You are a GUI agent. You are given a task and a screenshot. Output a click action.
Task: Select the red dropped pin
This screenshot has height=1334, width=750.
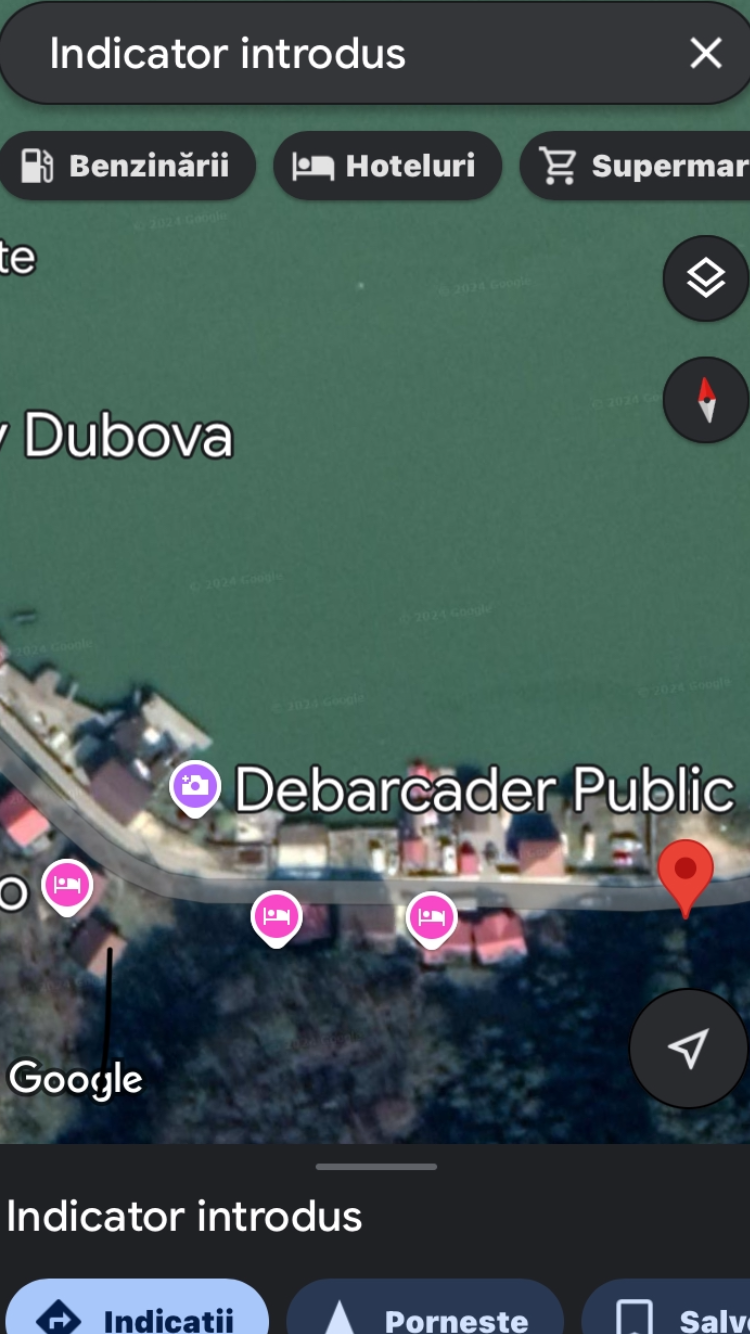686,871
